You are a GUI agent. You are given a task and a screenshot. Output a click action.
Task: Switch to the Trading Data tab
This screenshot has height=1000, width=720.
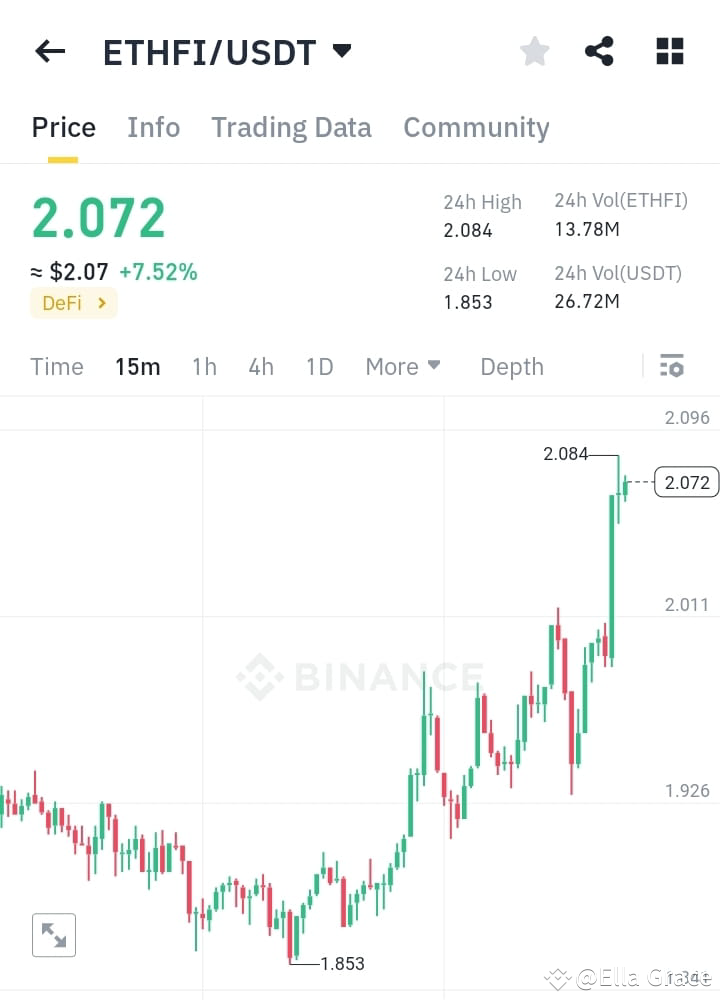click(x=291, y=127)
